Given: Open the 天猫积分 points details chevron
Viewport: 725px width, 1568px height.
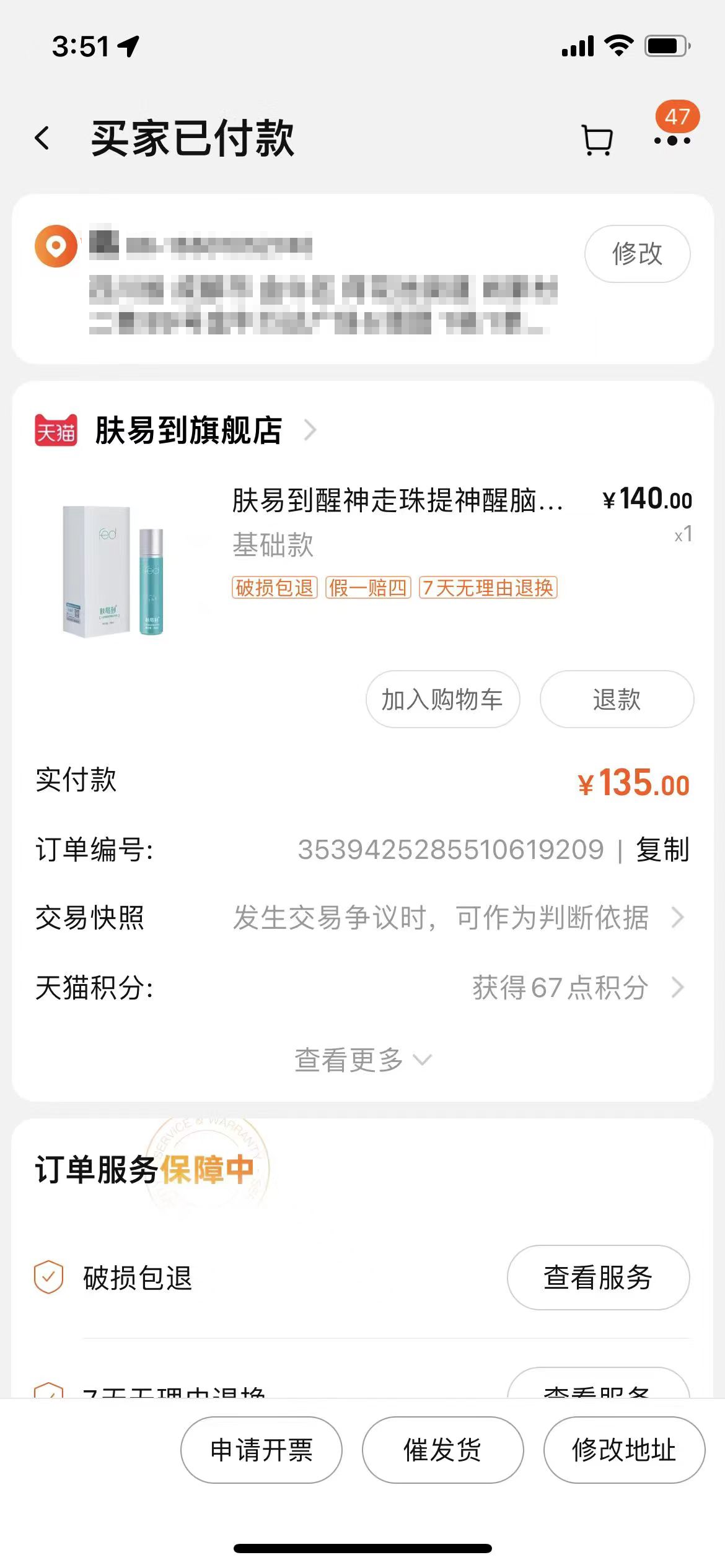Looking at the screenshot, I should coord(677,988).
